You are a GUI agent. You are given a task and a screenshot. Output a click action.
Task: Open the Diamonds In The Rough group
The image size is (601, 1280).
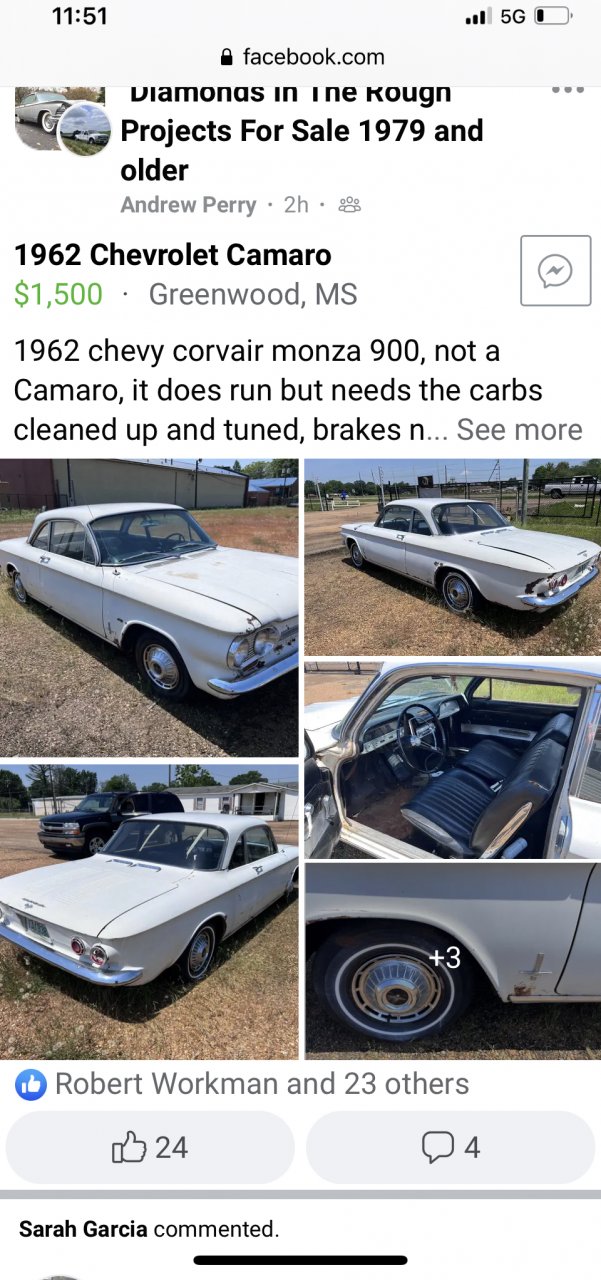[301, 131]
